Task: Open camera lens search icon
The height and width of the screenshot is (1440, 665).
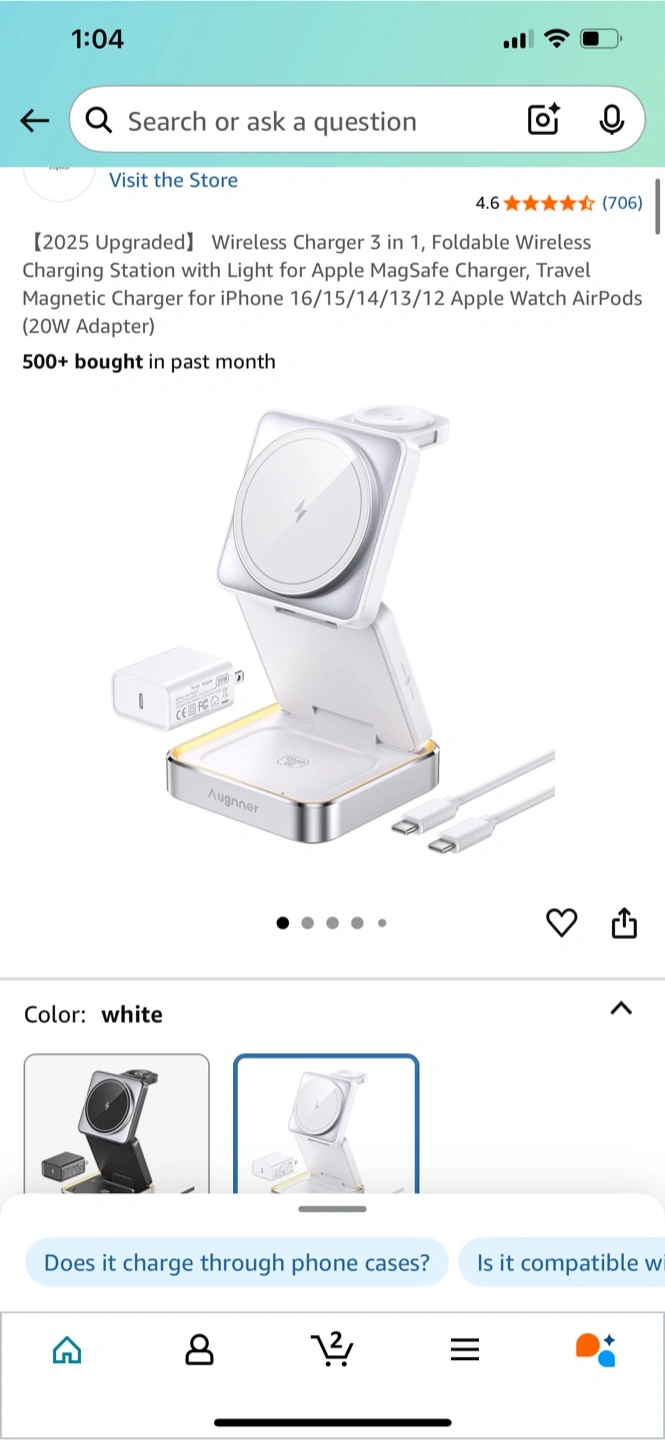Action: click(543, 121)
